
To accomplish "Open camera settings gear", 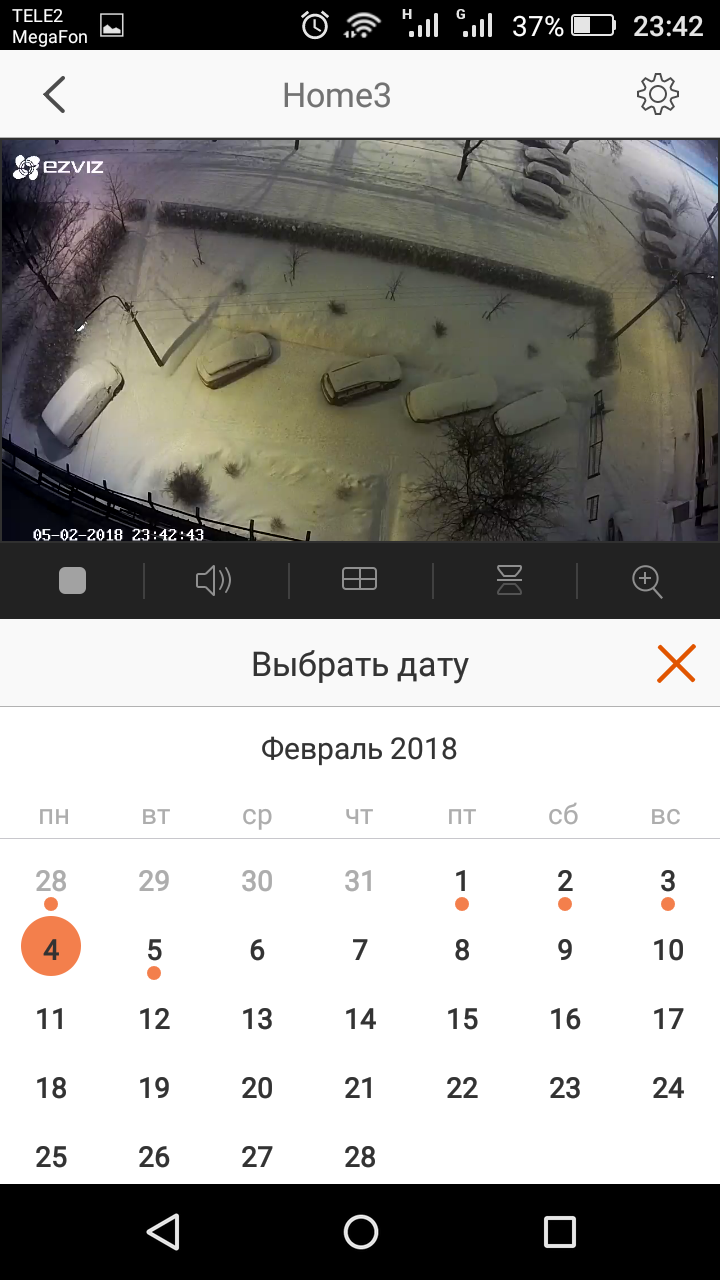I will 657,95.
